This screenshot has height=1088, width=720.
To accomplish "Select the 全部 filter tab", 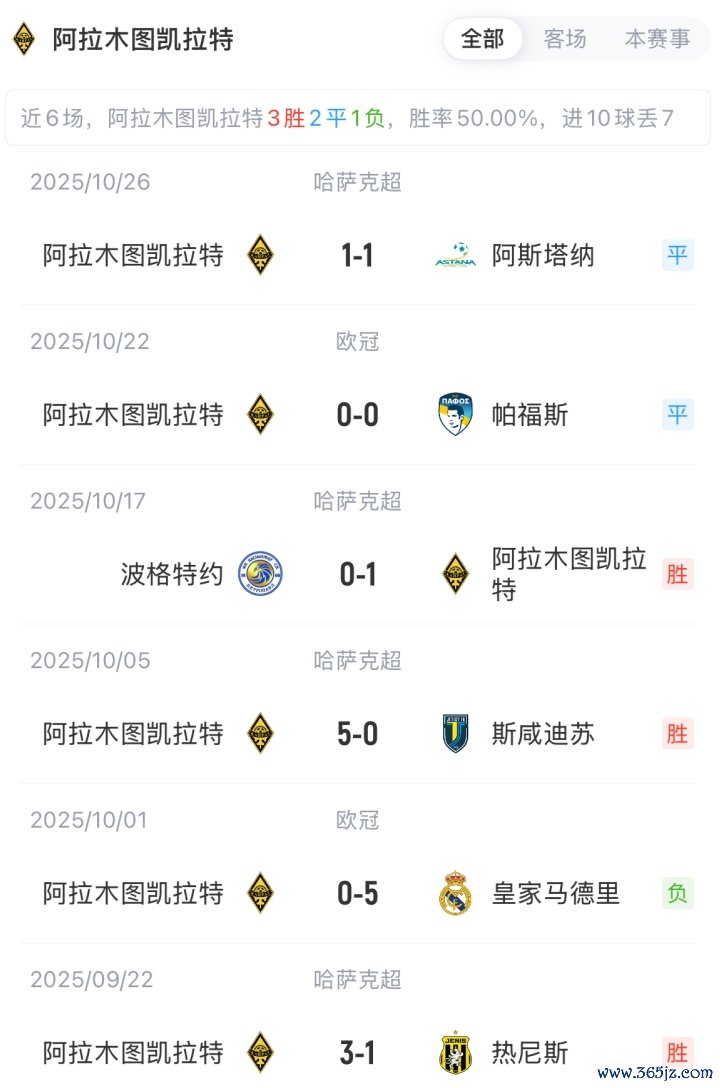I will (x=482, y=39).
